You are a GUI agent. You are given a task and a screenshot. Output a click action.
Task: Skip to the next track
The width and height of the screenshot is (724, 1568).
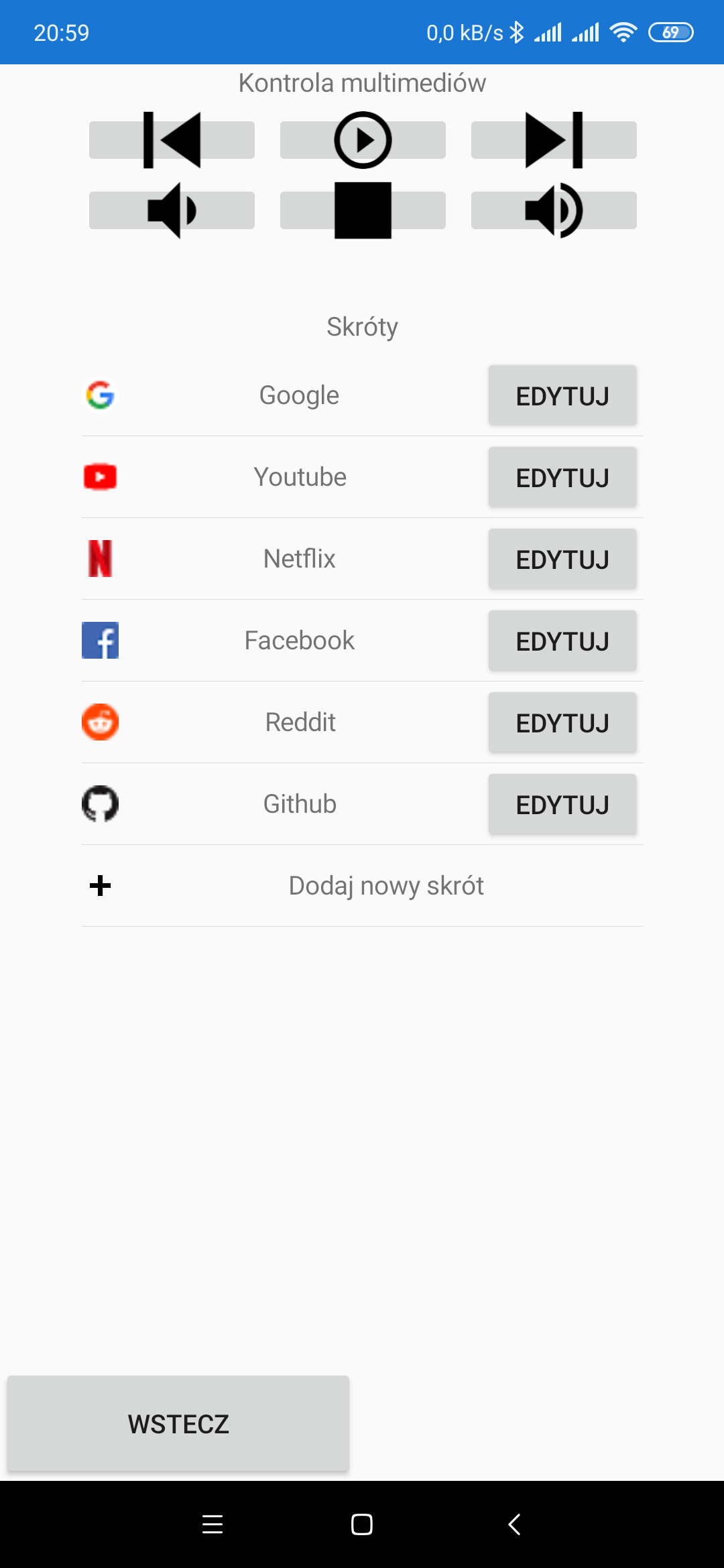click(554, 140)
